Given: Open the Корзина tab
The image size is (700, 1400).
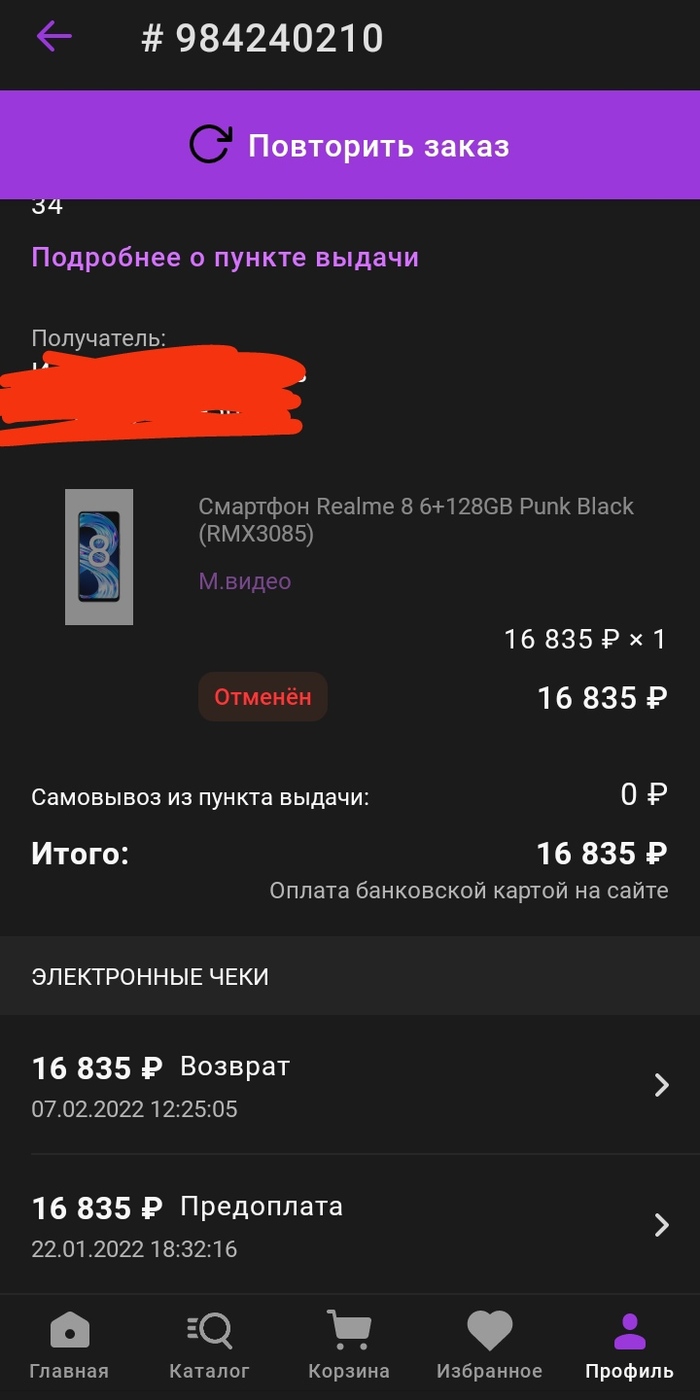Looking at the screenshot, I should pyautogui.click(x=349, y=1345).
